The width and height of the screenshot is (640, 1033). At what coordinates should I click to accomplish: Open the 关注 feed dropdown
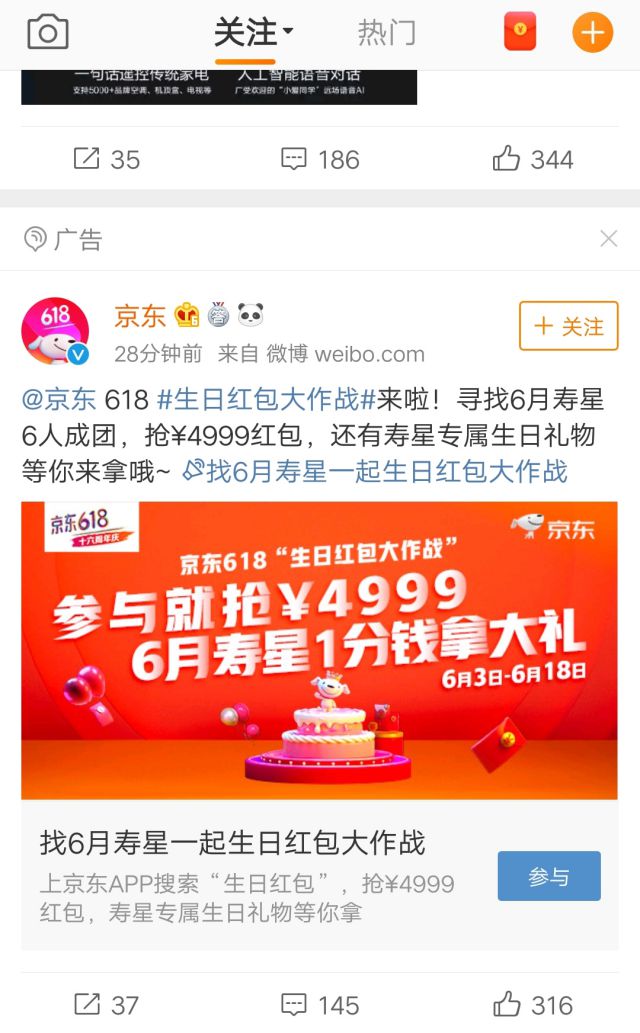pos(253,33)
